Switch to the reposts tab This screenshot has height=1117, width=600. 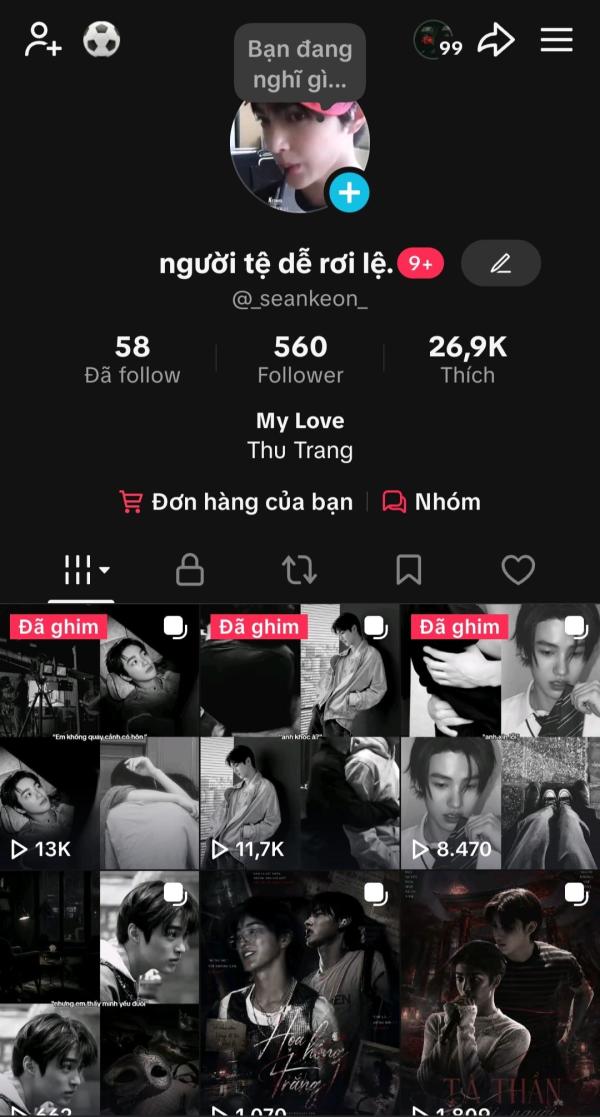(299, 570)
